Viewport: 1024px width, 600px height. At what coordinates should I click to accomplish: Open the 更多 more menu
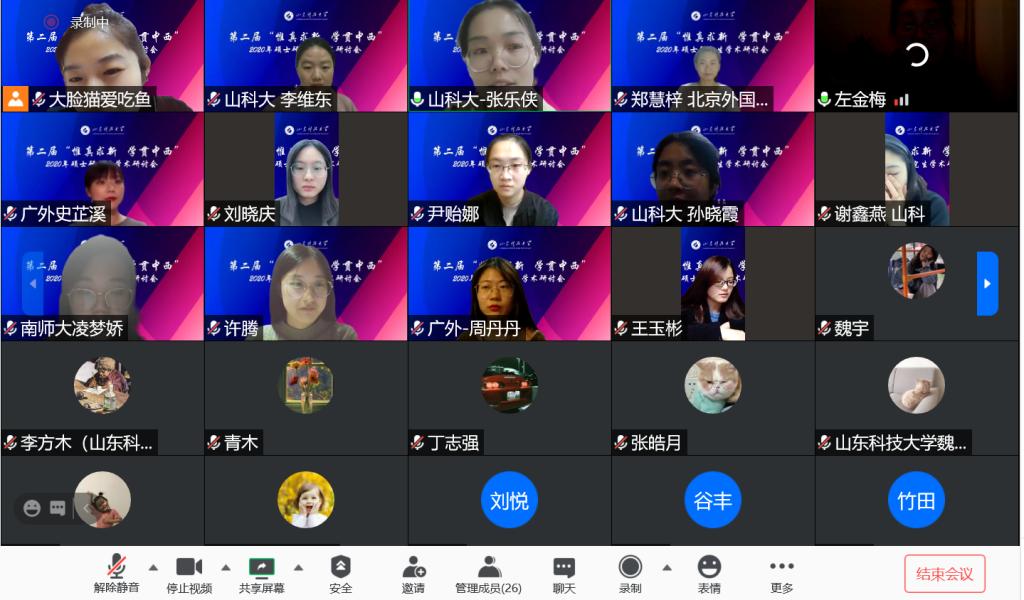[782, 572]
